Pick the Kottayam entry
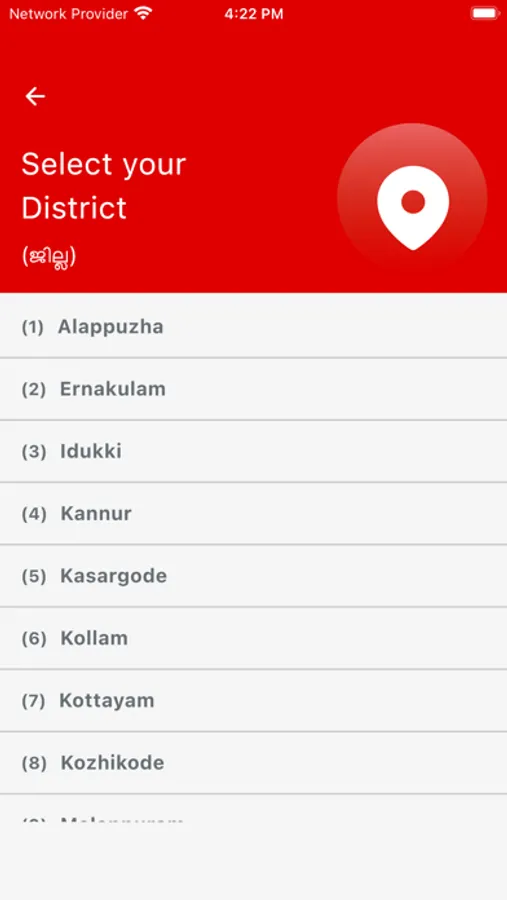This screenshot has height=900, width=507. pyautogui.click(x=253, y=700)
